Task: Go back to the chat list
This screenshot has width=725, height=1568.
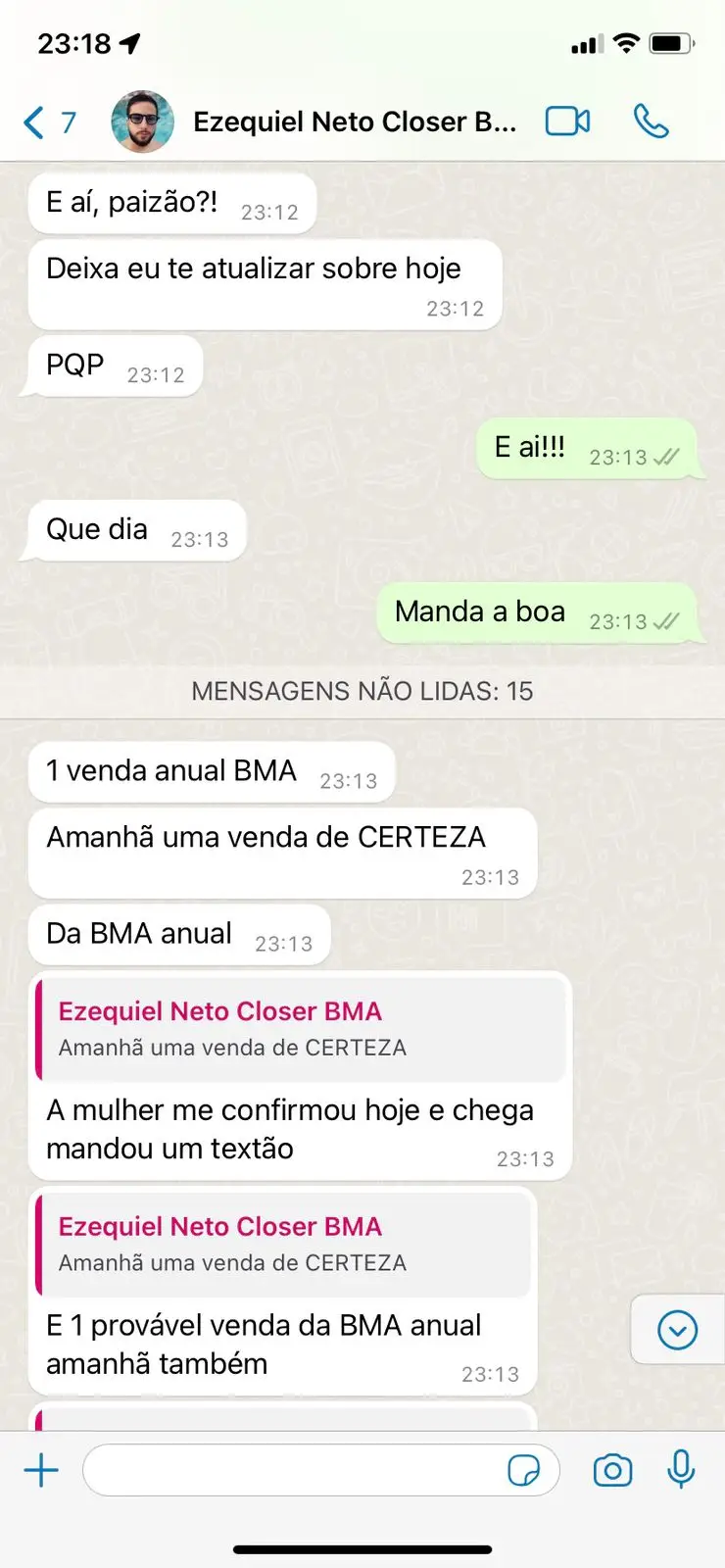Action: pyautogui.click(x=47, y=122)
